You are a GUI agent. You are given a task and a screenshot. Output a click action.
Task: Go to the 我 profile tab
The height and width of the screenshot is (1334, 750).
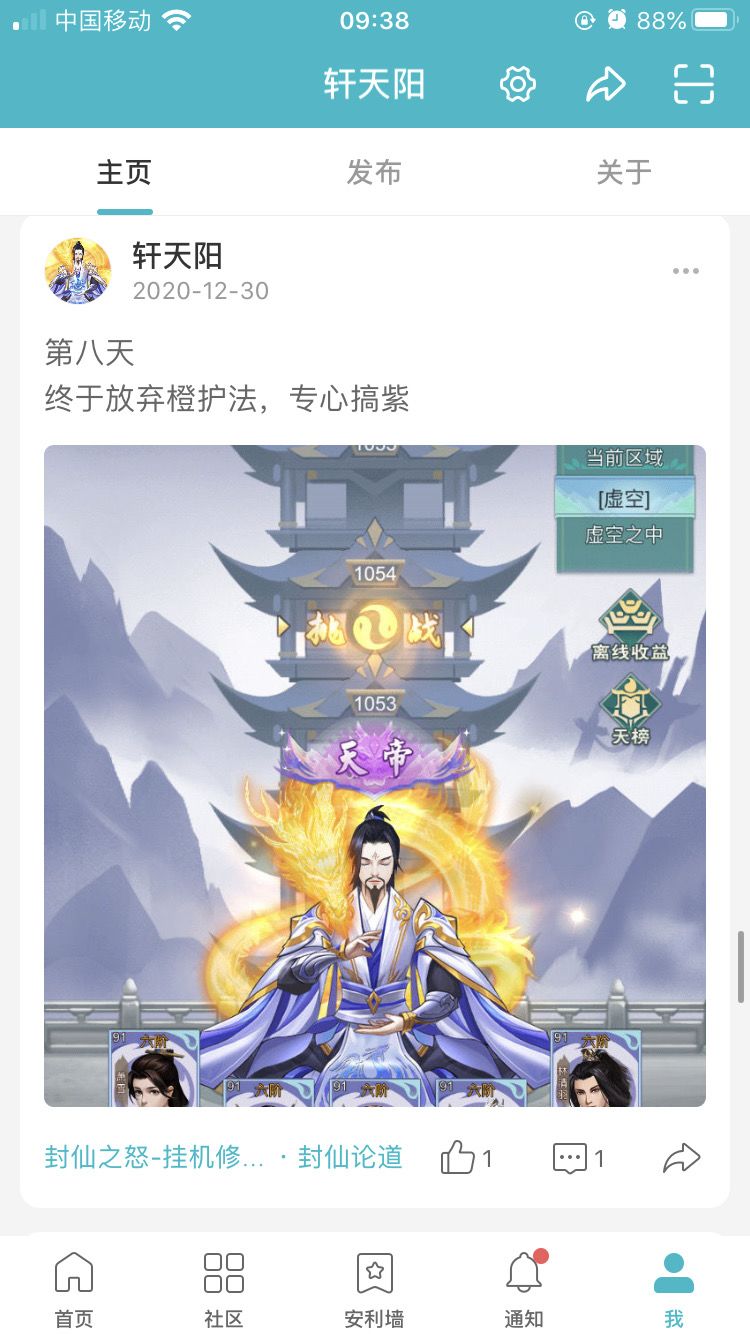[x=674, y=1285]
